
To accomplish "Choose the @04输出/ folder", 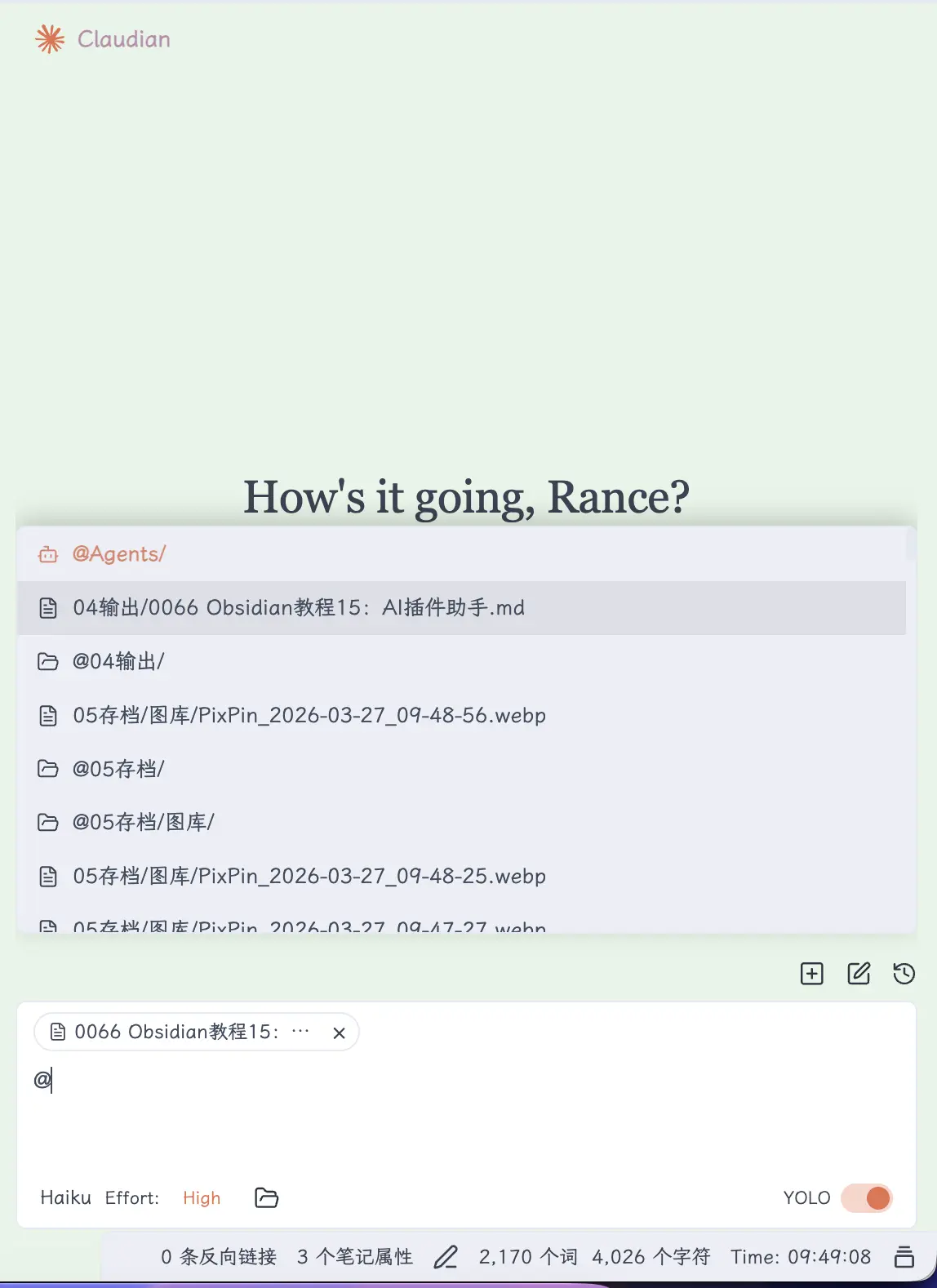I will coord(119,661).
